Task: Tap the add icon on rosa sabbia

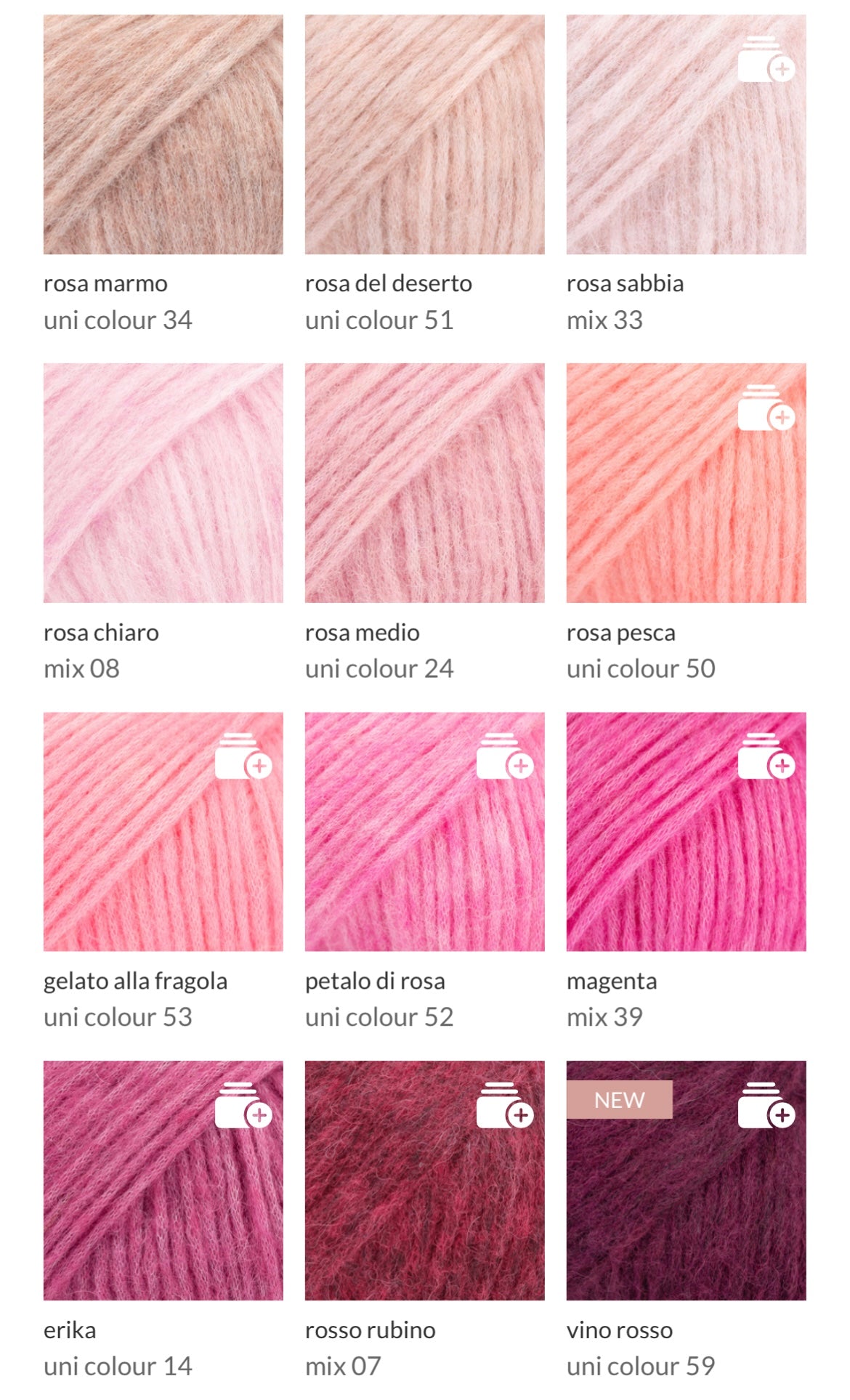Action: coord(766,60)
